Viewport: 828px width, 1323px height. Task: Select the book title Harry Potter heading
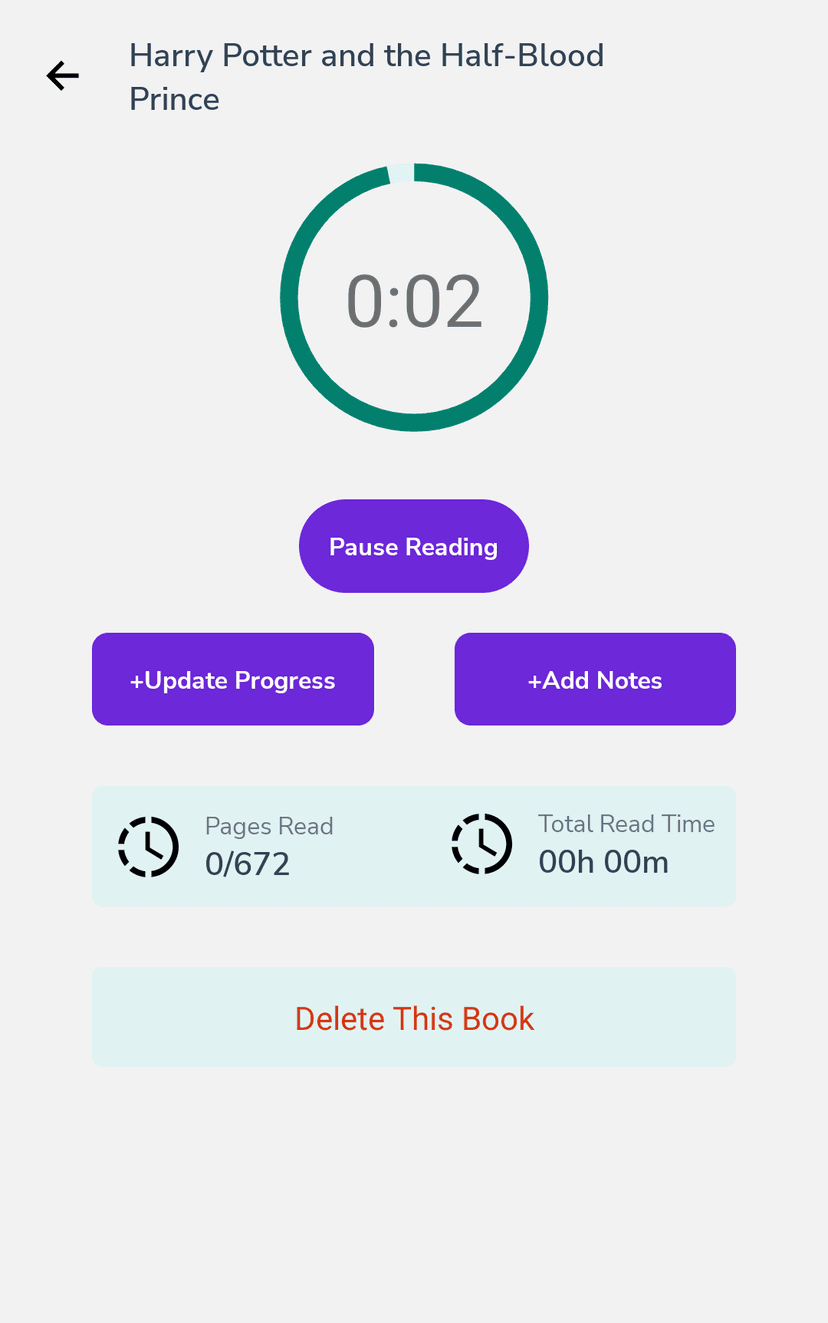click(x=366, y=77)
